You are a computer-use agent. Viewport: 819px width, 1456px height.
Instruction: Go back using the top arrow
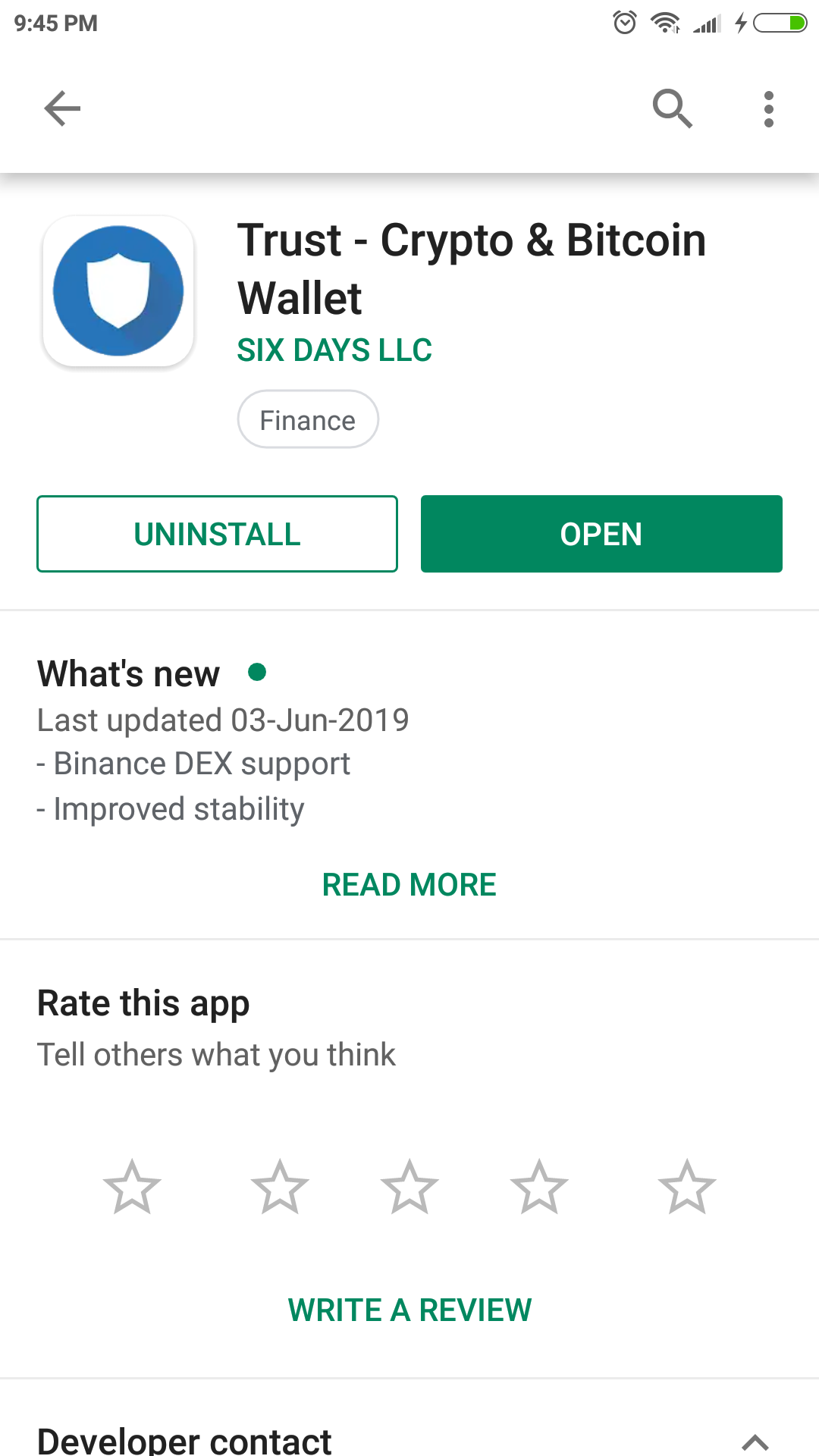click(x=62, y=108)
